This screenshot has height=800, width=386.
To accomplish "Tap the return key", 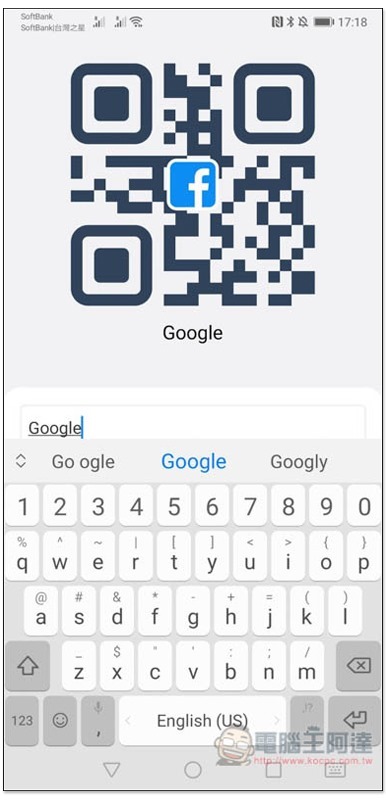I will click(355, 720).
